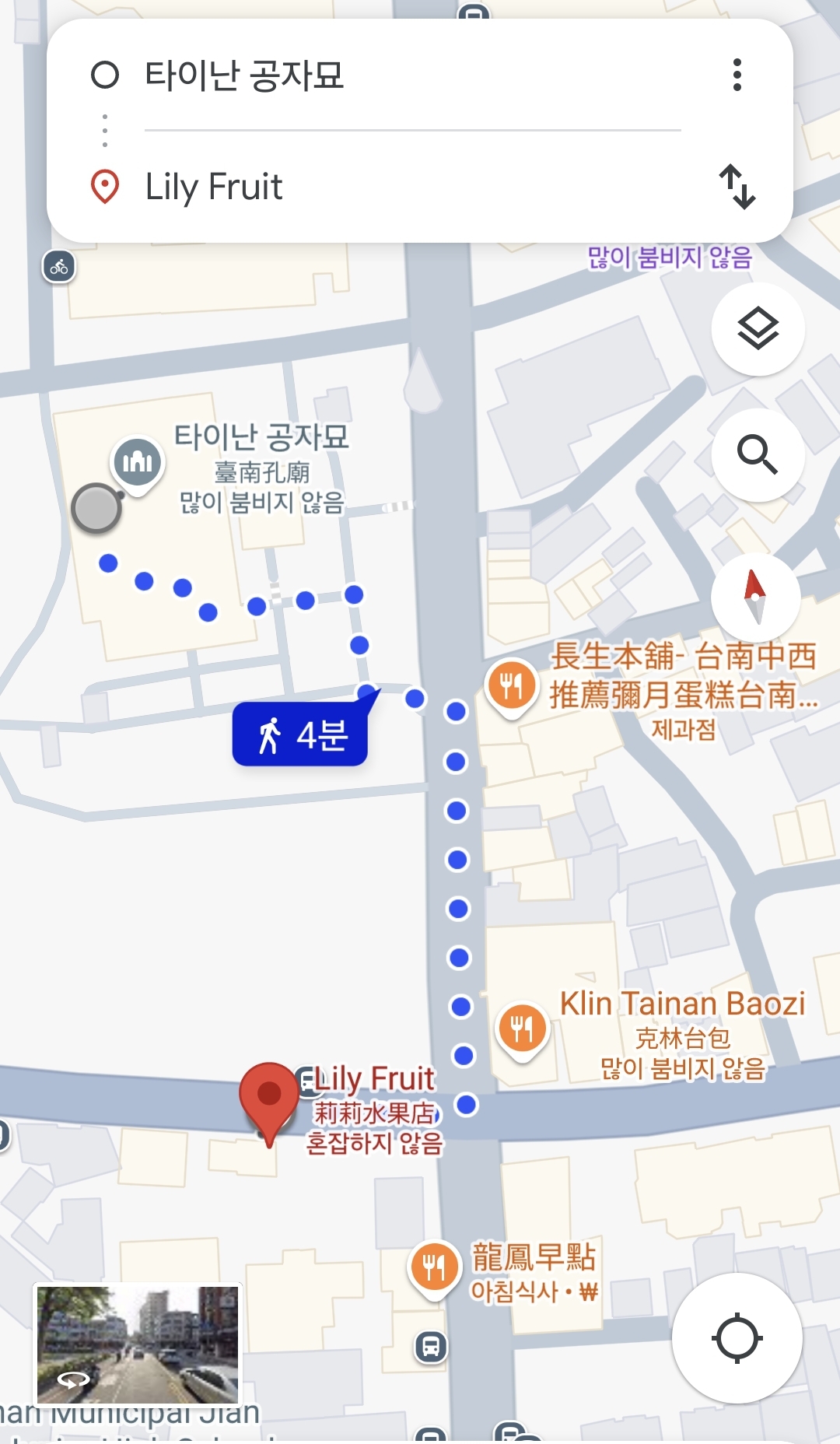The height and width of the screenshot is (1444, 840).
Task: Reset map orientation with the compass
Action: pos(755,597)
